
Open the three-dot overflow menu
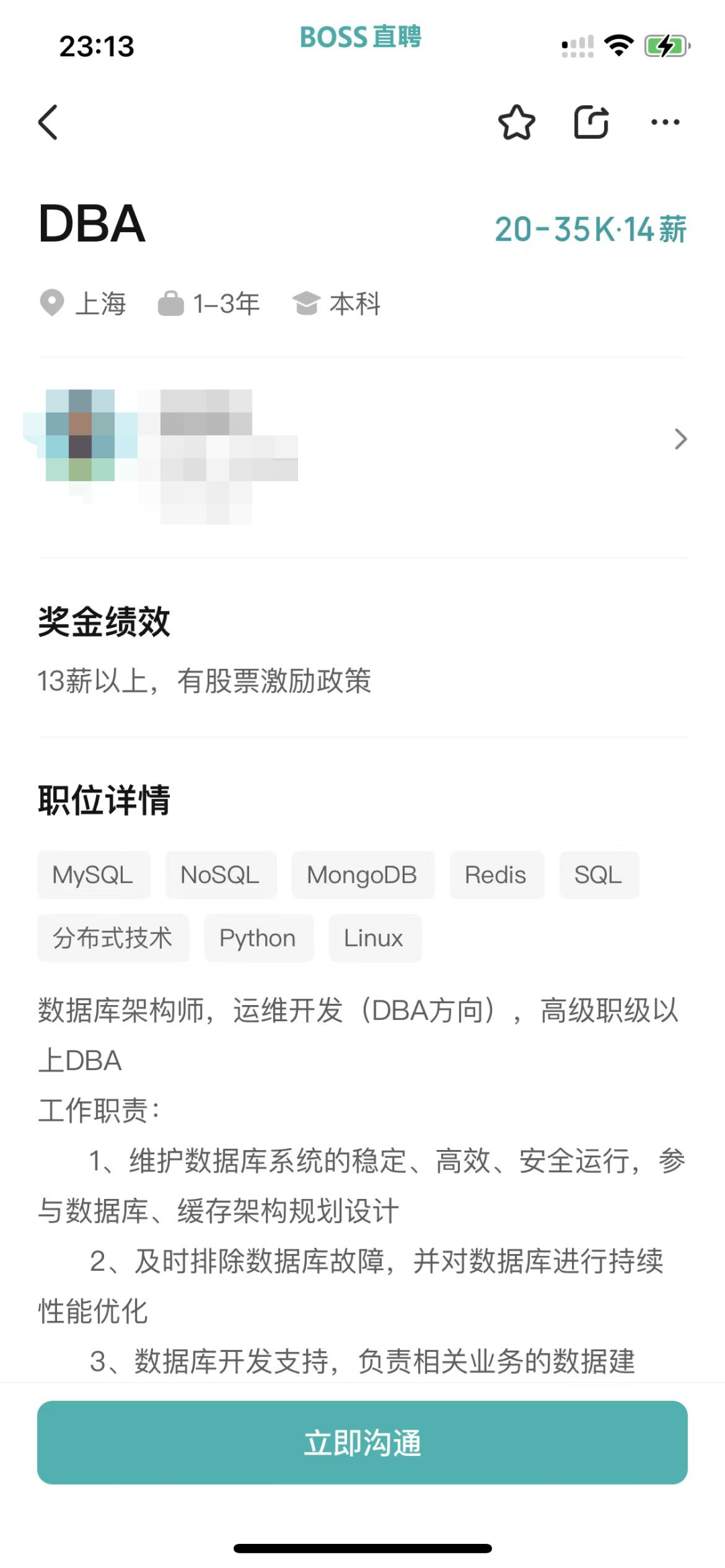click(x=665, y=122)
